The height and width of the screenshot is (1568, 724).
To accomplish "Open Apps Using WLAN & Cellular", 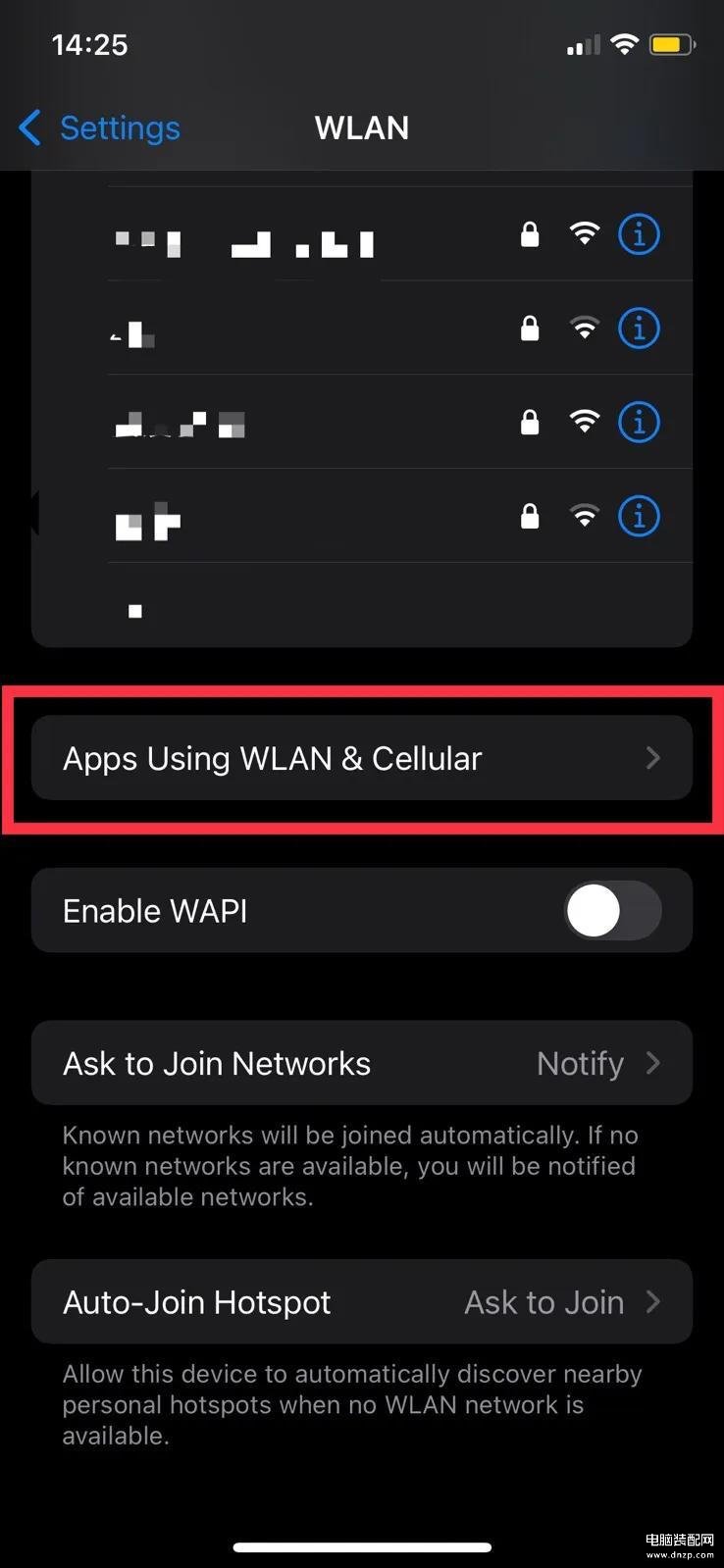I will (x=361, y=758).
